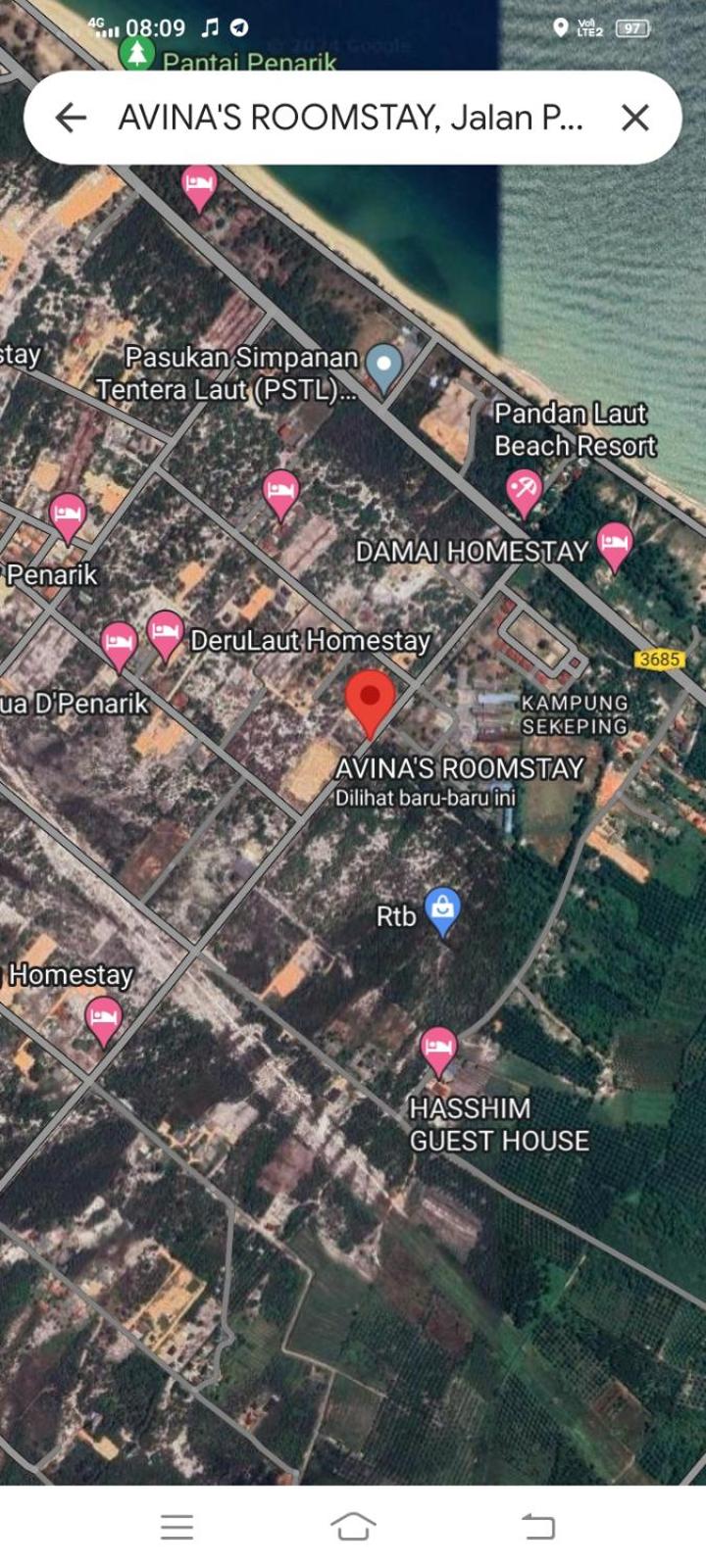Open the Pandan Laut Beach Resort marker
706x1568 pixels.
(x=524, y=489)
